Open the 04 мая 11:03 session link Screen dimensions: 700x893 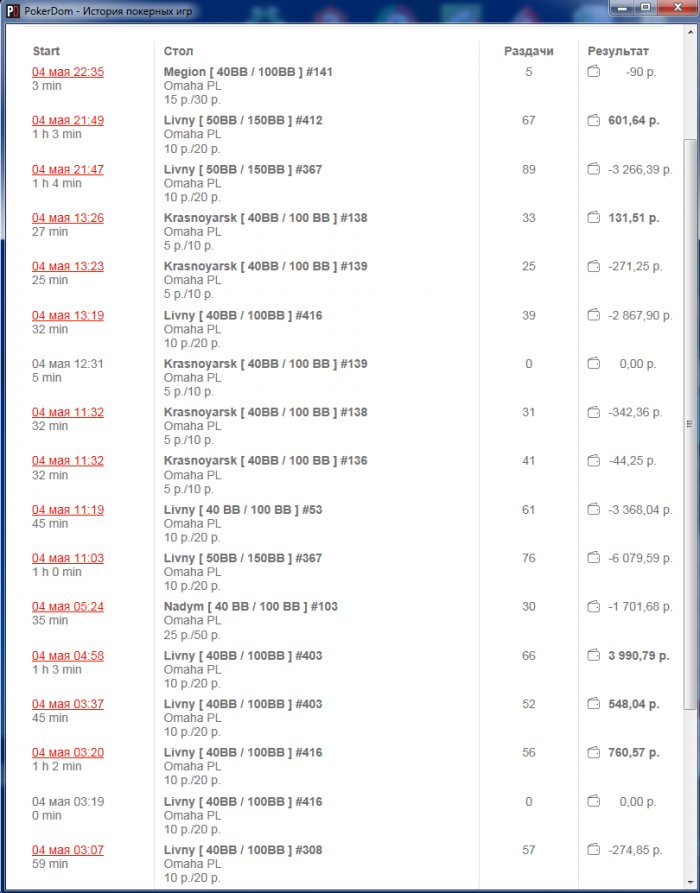[67, 559]
